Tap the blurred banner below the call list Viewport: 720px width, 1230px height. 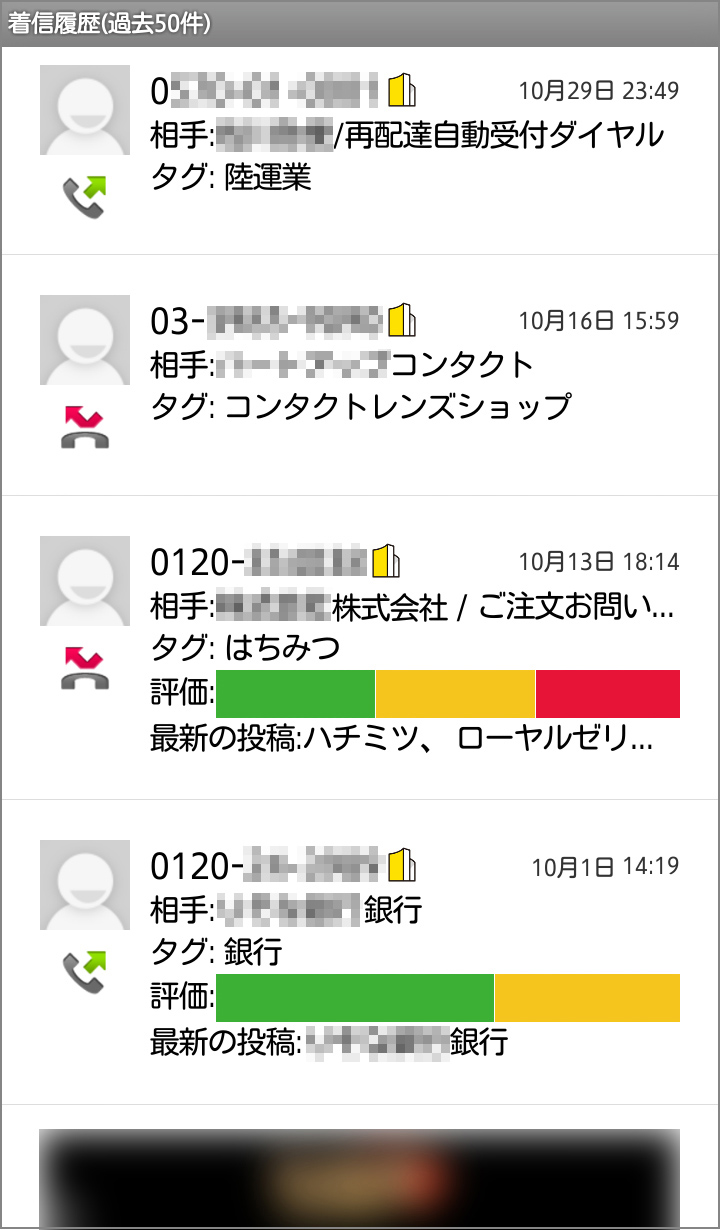[x=360, y=1178]
